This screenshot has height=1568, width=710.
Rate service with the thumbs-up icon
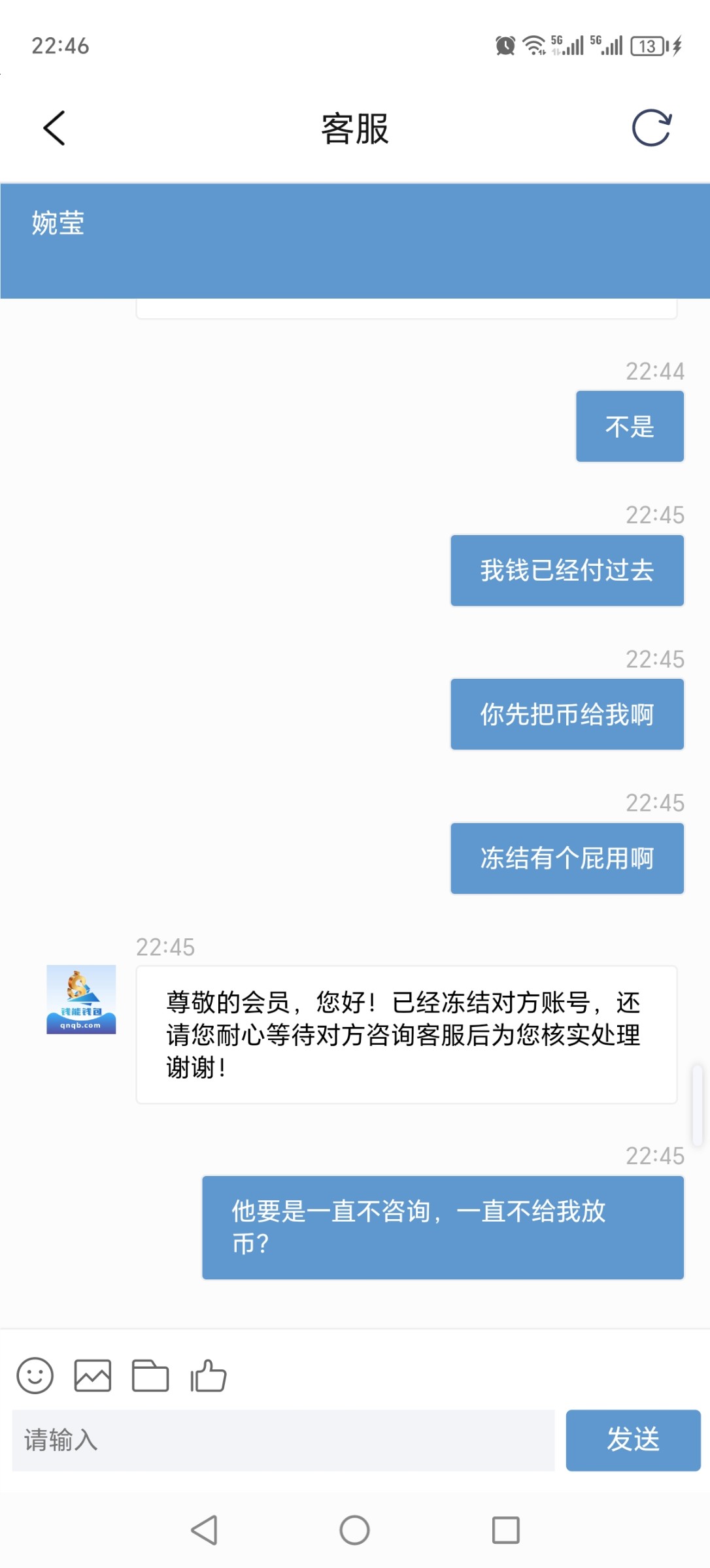tap(208, 1375)
